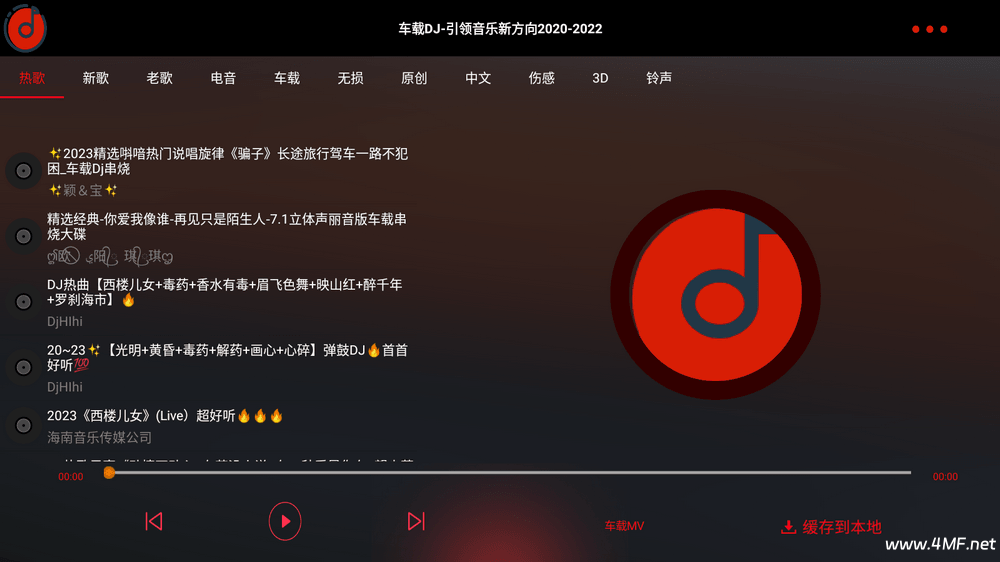The height and width of the screenshot is (562, 1000).
Task: Skip to the next track
Action: coord(416,521)
